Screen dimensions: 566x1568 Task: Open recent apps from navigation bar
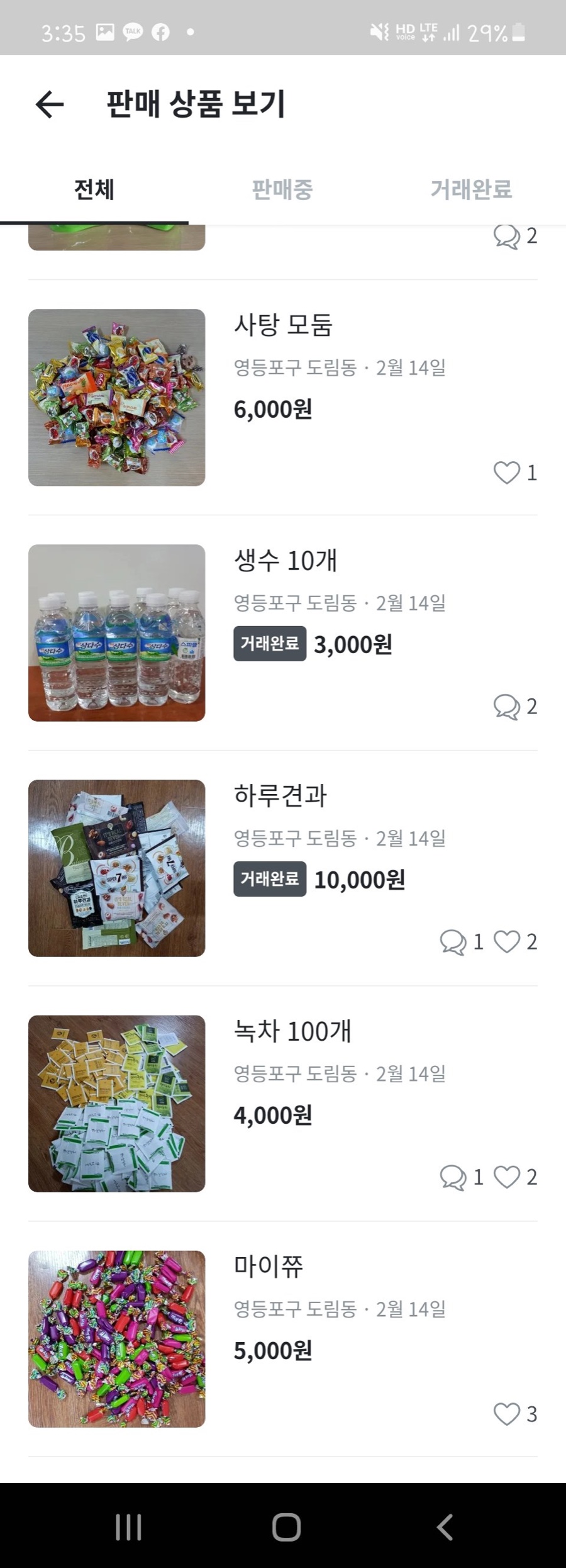click(128, 1527)
